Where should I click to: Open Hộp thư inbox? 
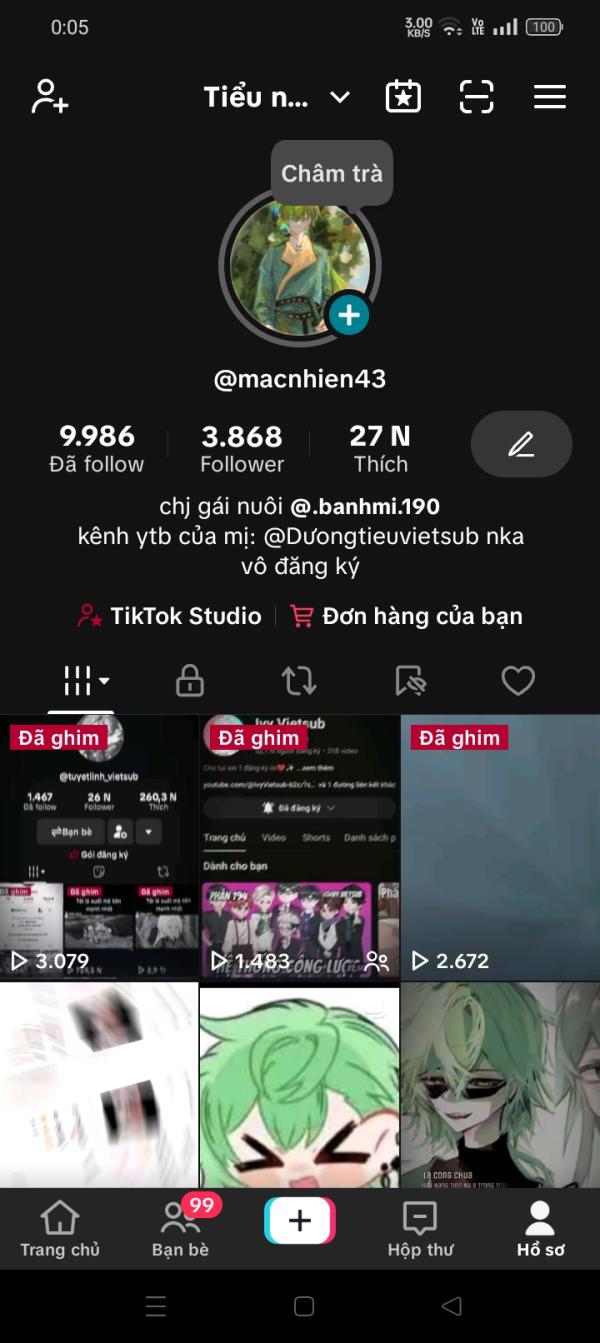tap(420, 1229)
